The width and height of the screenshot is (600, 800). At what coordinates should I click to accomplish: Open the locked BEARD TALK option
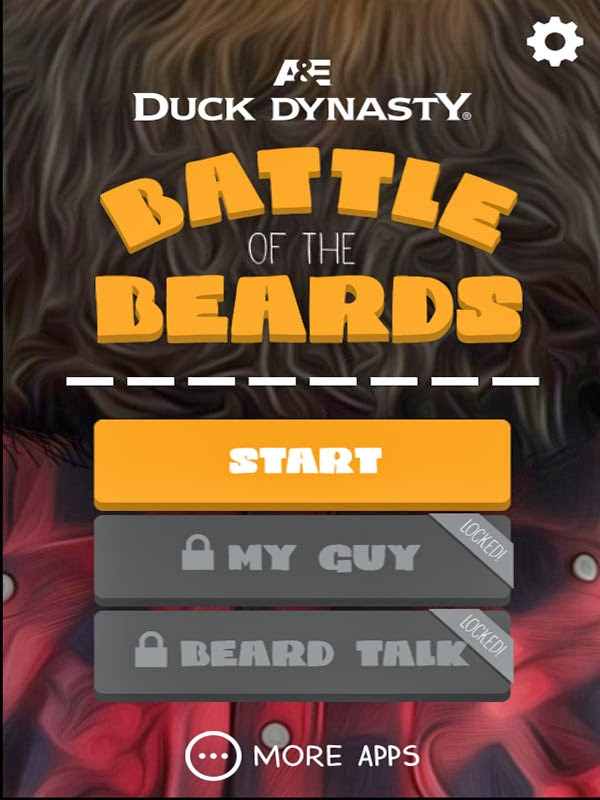[x=302, y=652]
